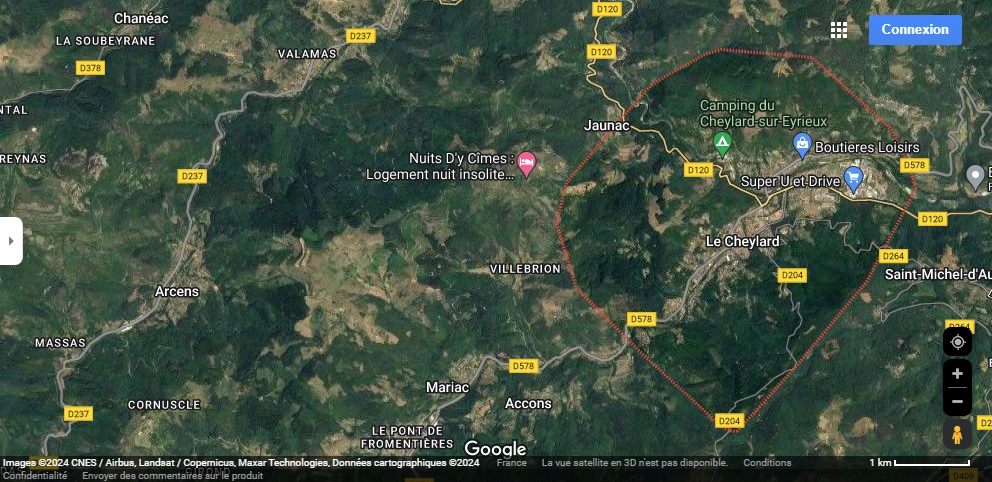
Task: Zoom in on the map
Action: point(957,373)
